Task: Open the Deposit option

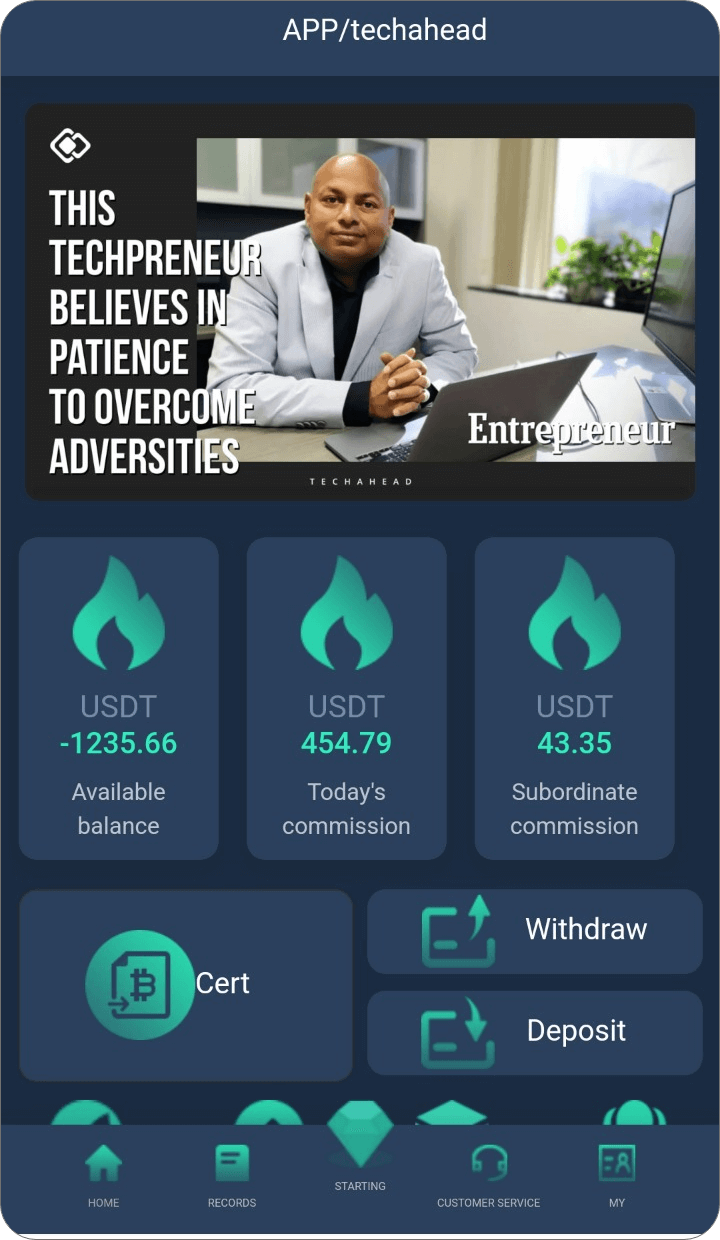Action: (534, 1033)
